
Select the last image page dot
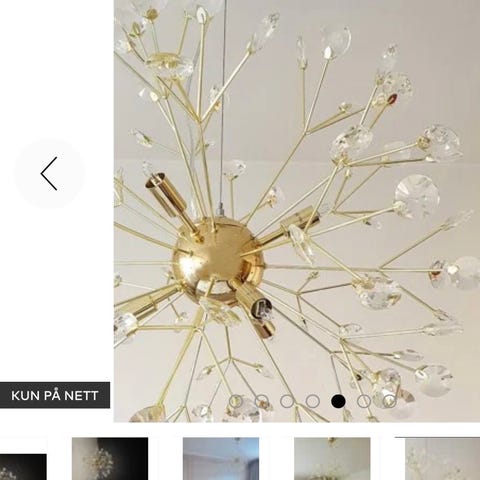[390, 401]
